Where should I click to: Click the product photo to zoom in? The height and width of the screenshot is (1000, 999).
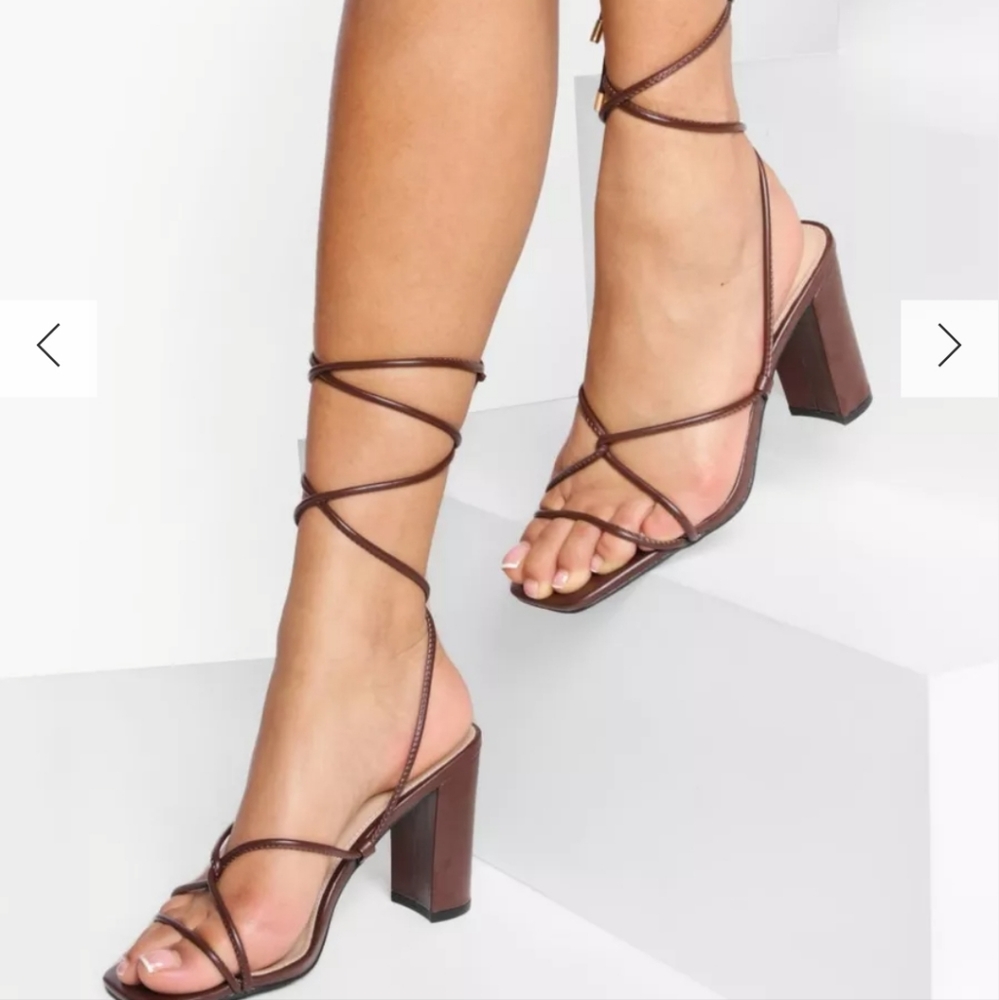tap(500, 500)
